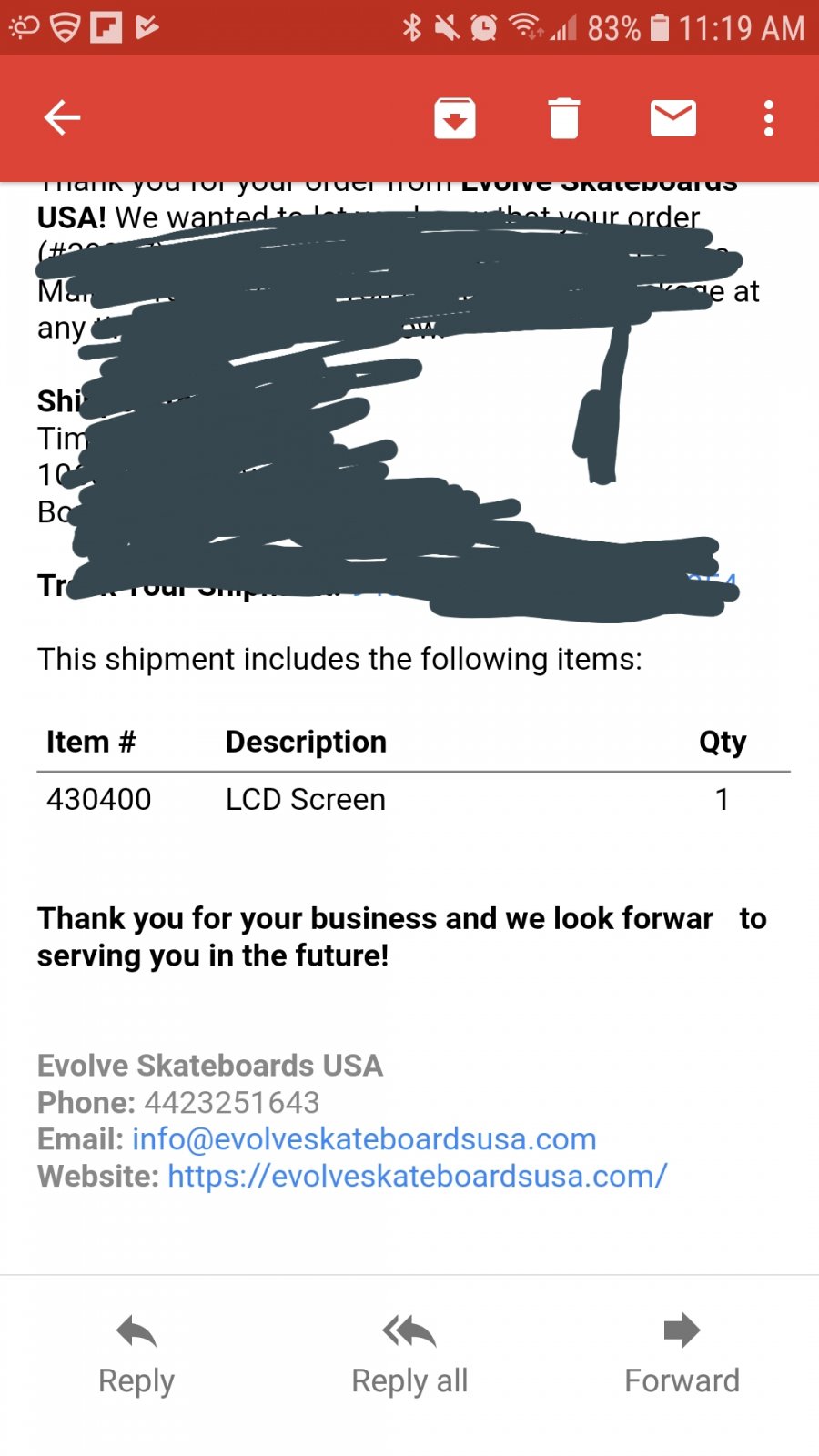Screen dimensions: 819x1456
Task: Open the evolveskateboardsusa.com website link
Action: pyautogui.click(x=417, y=1177)
